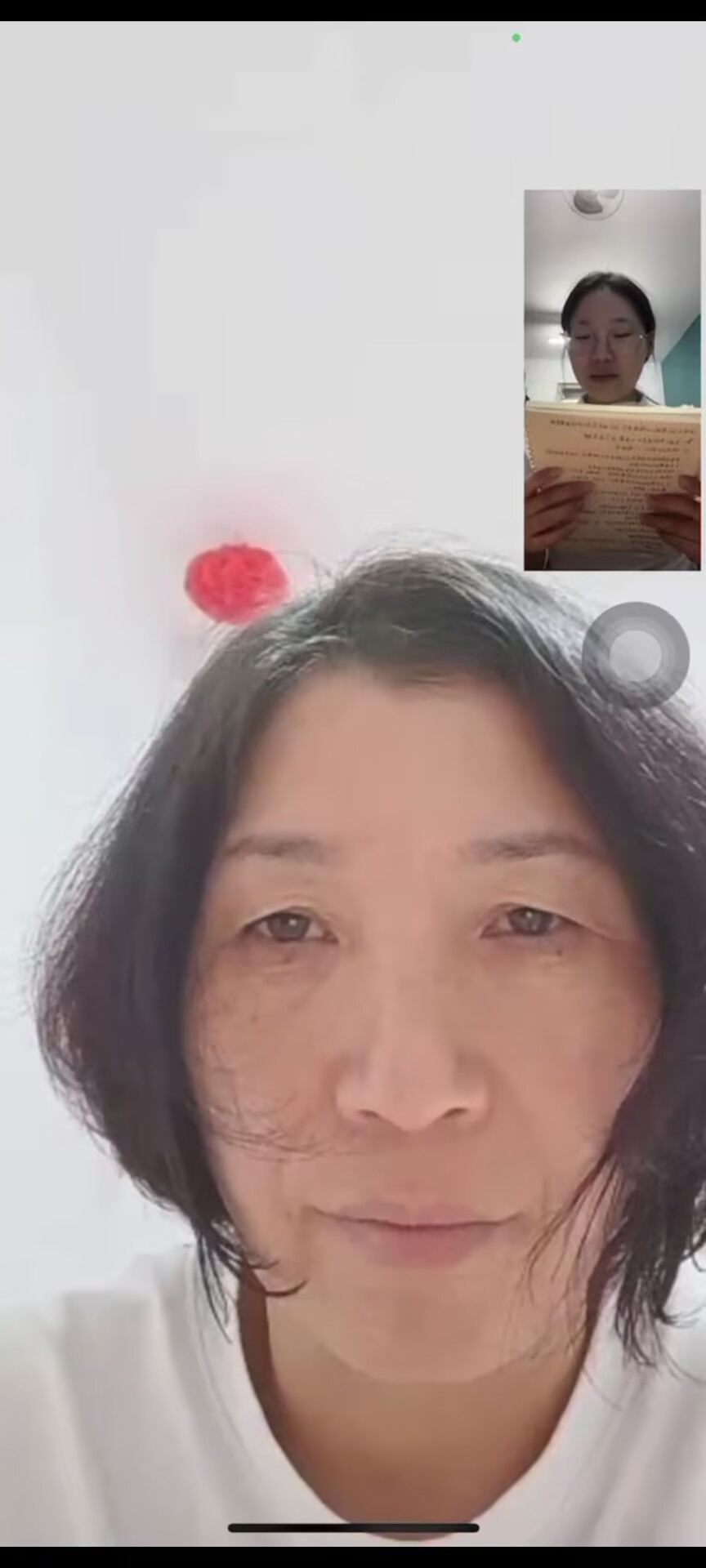Tap the self-view video thumbnail

612,380
